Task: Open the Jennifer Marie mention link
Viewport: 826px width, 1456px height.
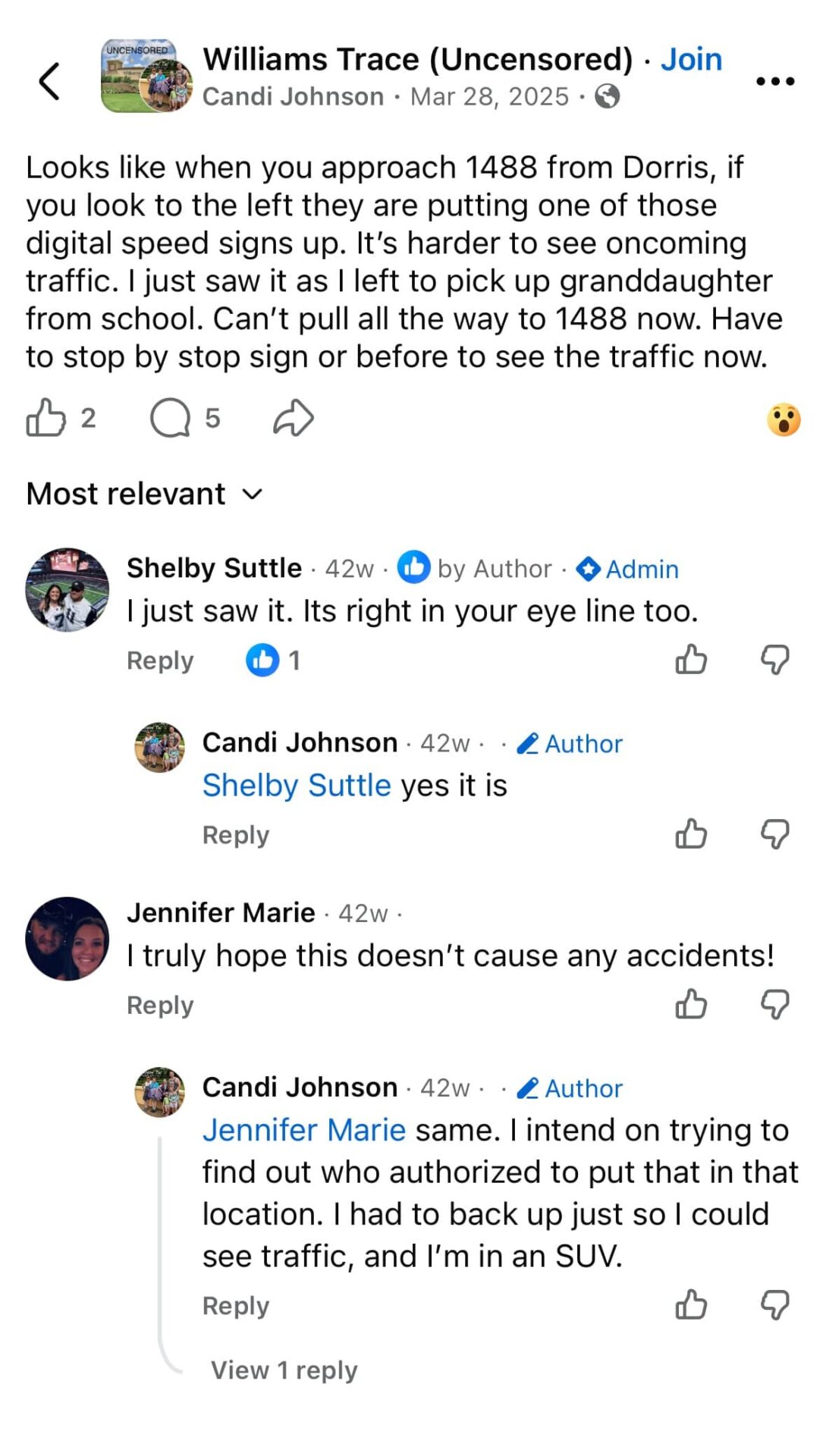Action: 304,1130
